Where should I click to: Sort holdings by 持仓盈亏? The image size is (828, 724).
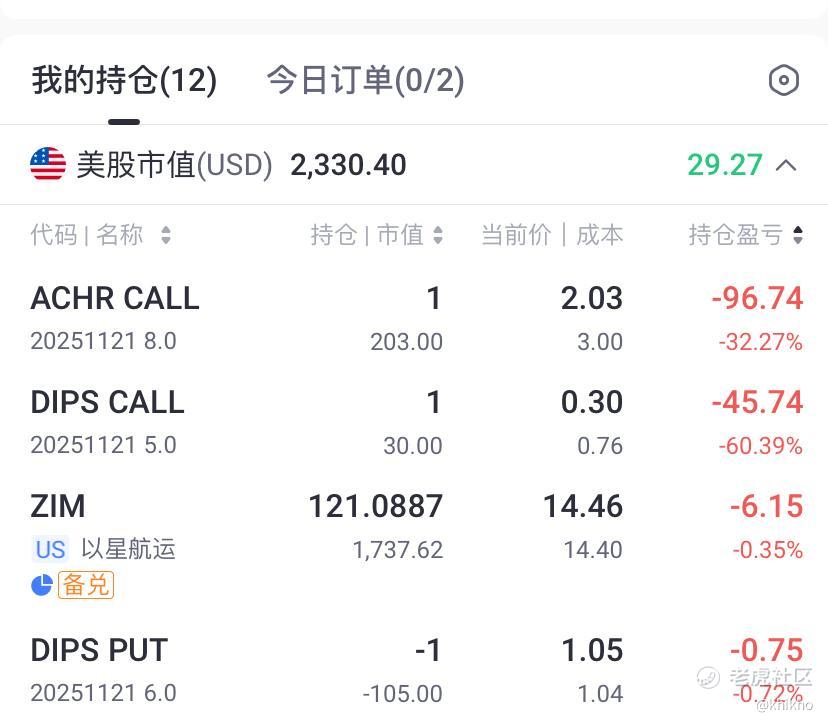click(746, 235)
